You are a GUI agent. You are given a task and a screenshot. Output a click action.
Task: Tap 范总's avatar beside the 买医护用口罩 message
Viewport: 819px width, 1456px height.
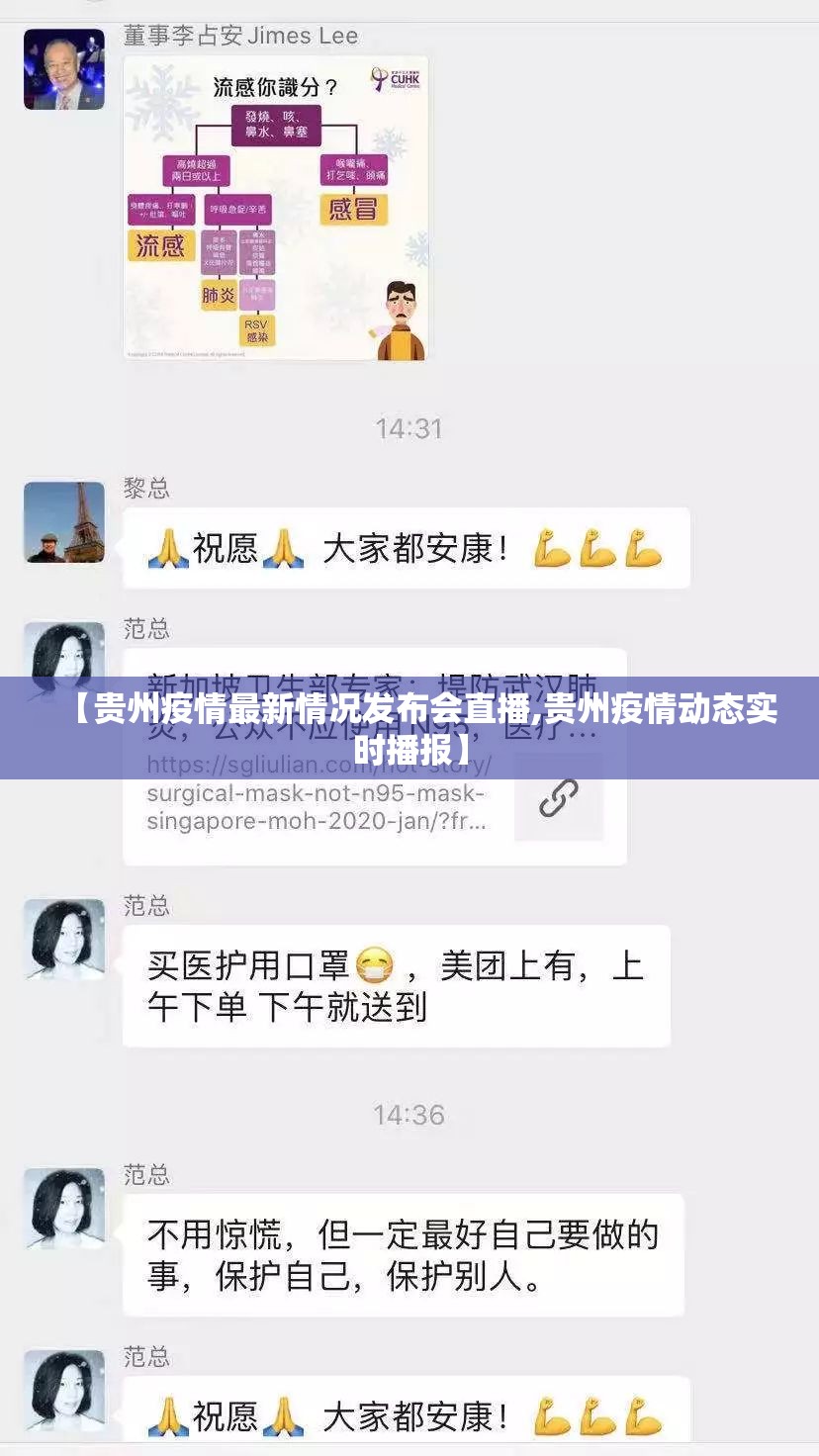[64, 939]
